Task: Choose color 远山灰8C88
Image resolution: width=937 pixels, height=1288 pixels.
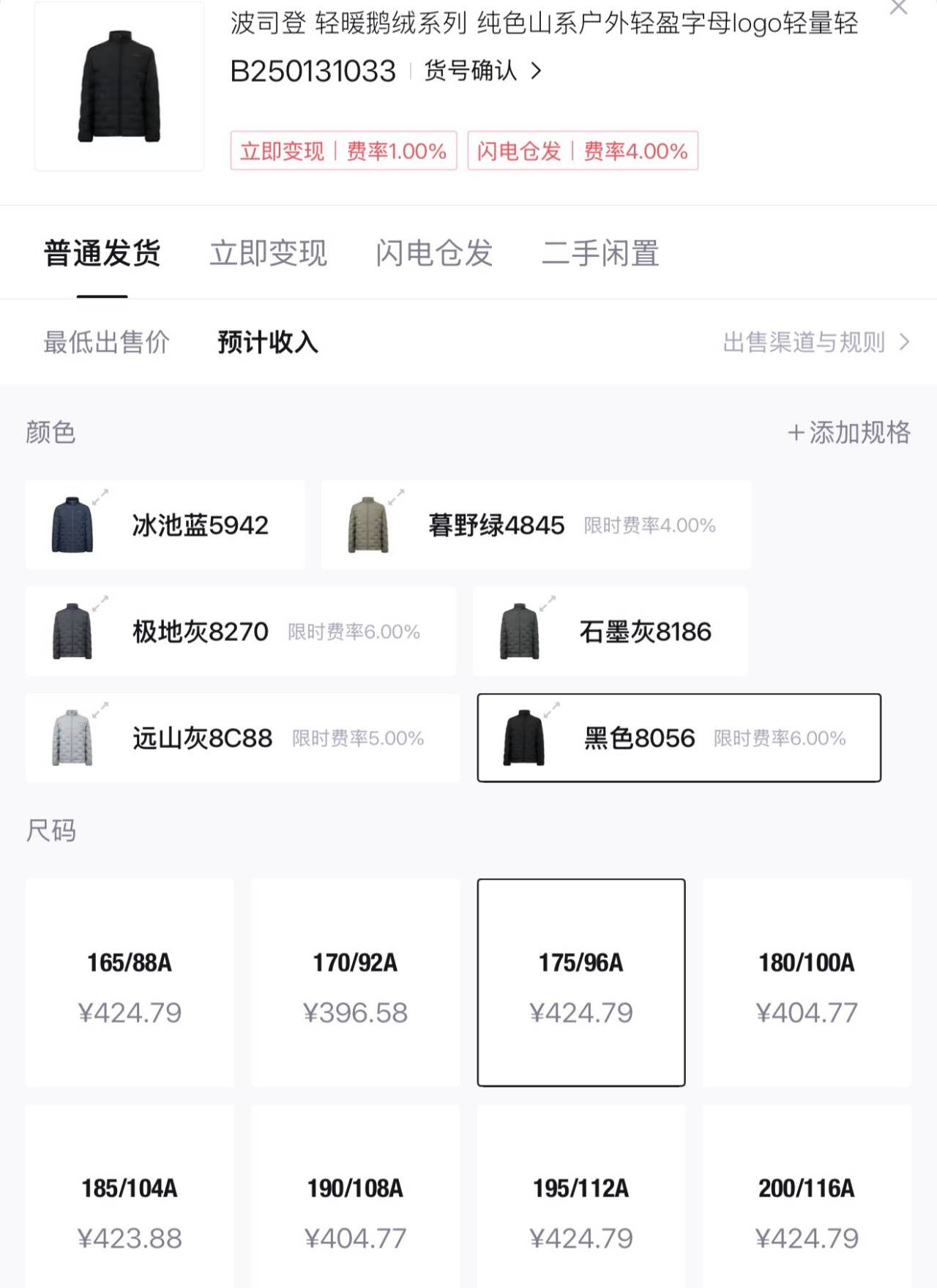Action: click(x=242, y=738)
